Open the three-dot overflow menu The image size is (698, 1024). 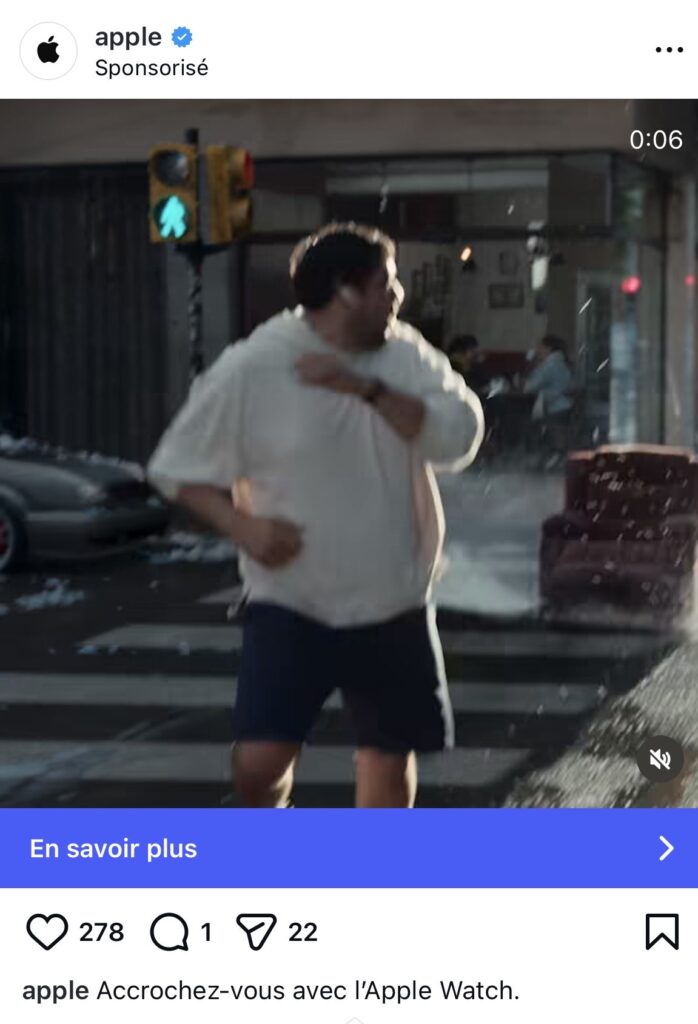pyautogui.click(x=669, y=50)
